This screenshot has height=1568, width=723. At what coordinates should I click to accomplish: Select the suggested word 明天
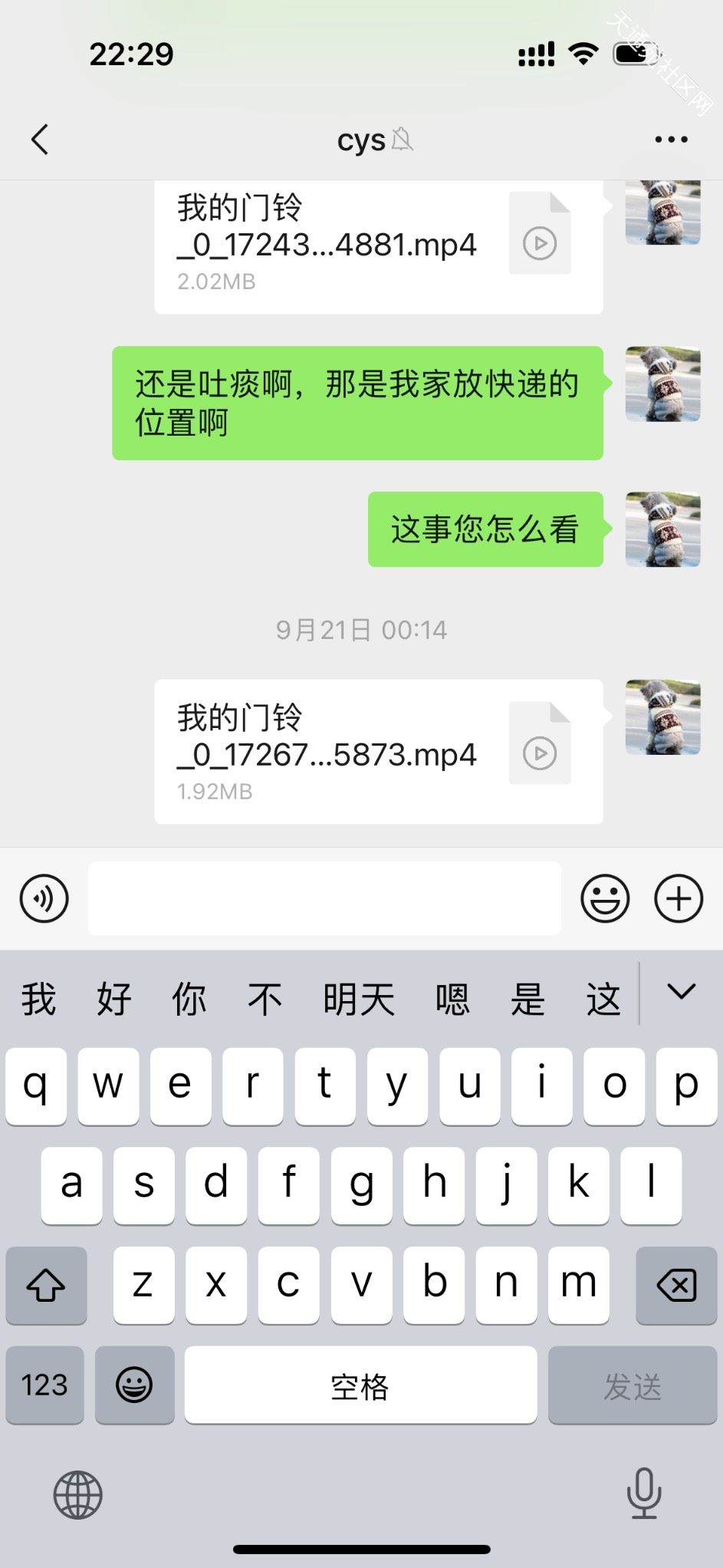tap(359, 1000)
